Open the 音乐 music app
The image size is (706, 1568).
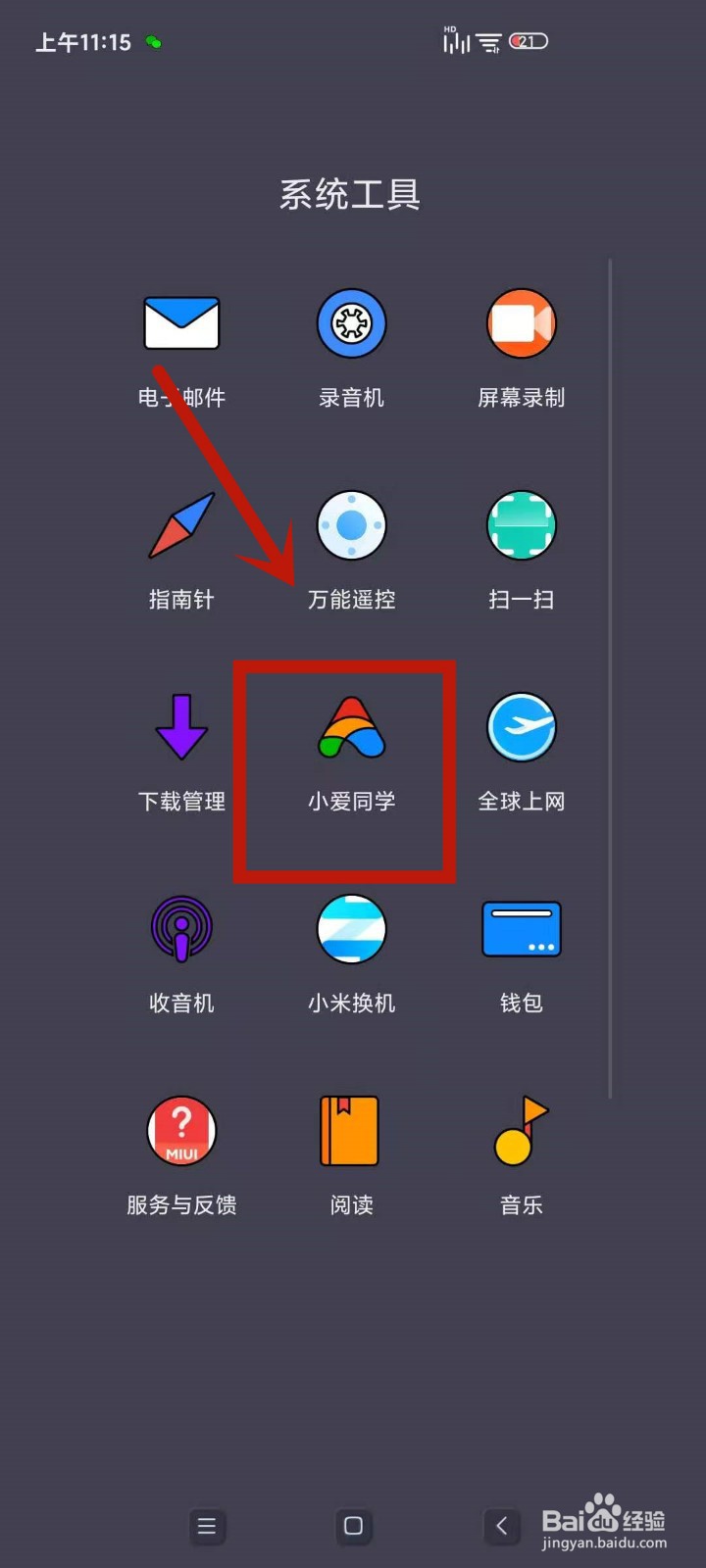pos(521,1131)
